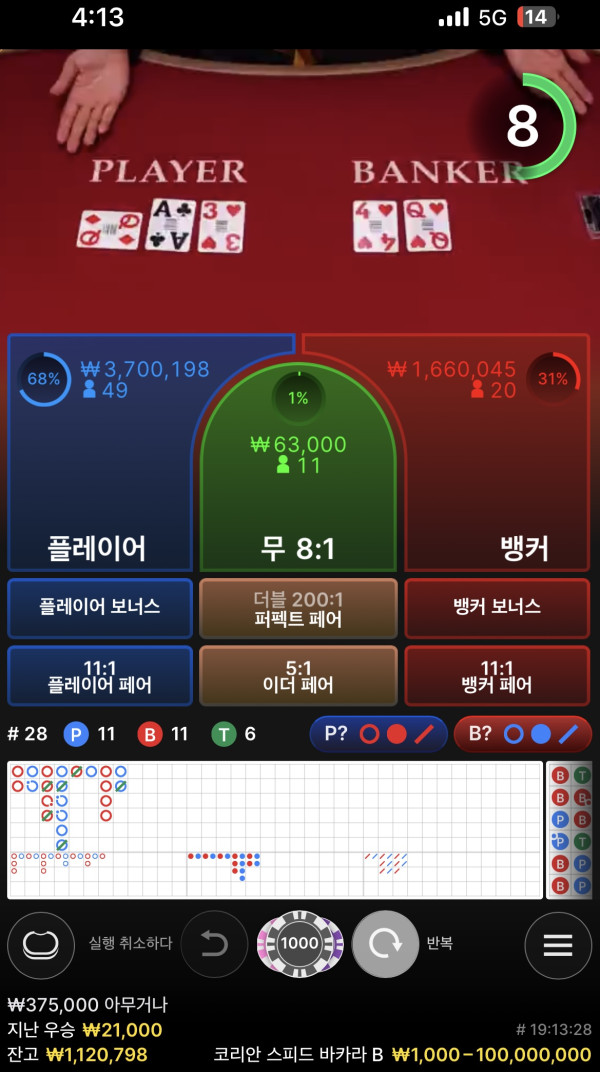
Task: Bet on 플레이어 페어 11:1
Action: 99,676
